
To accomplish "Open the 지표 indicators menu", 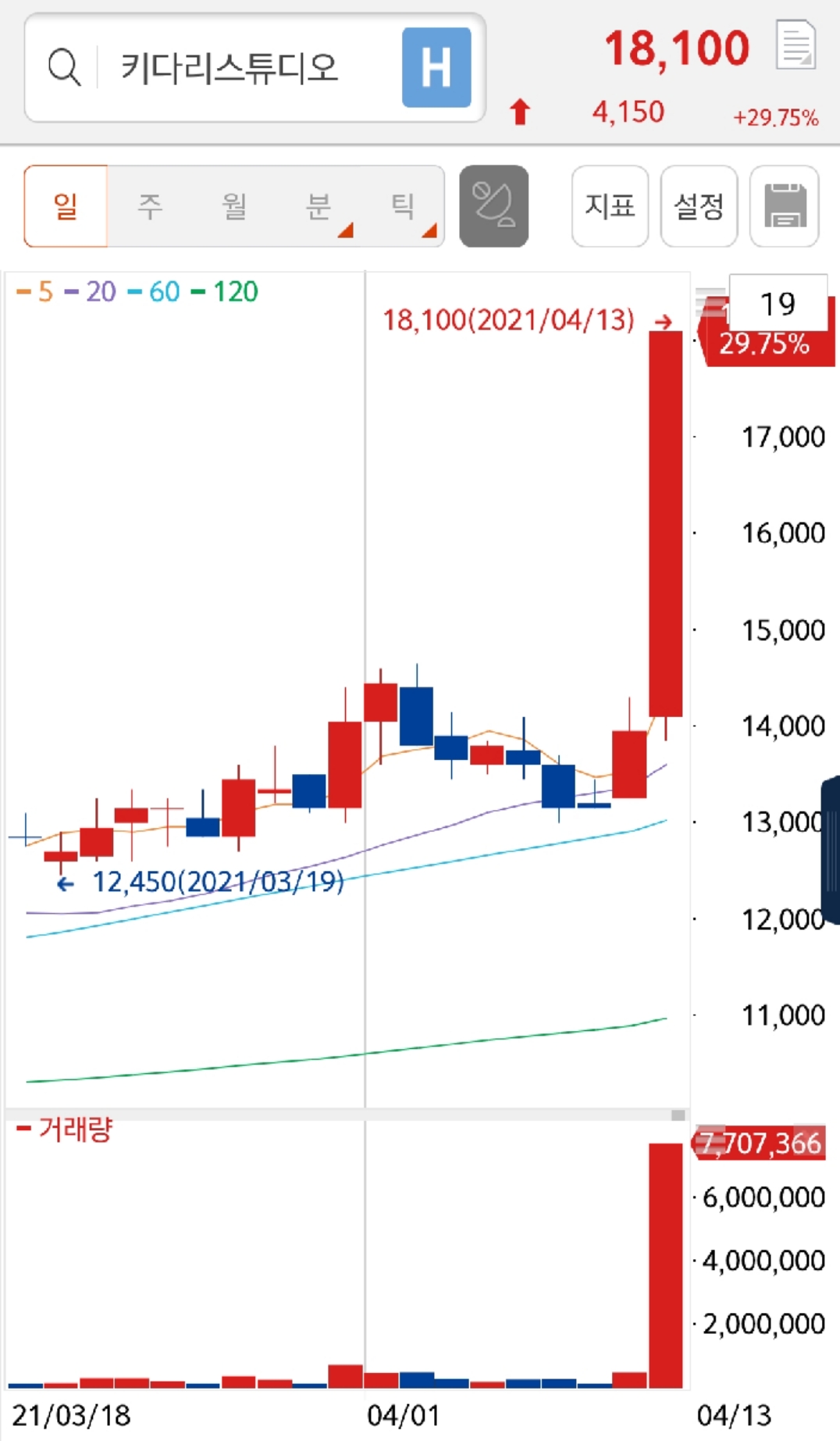I will click(x=610, y=206).
